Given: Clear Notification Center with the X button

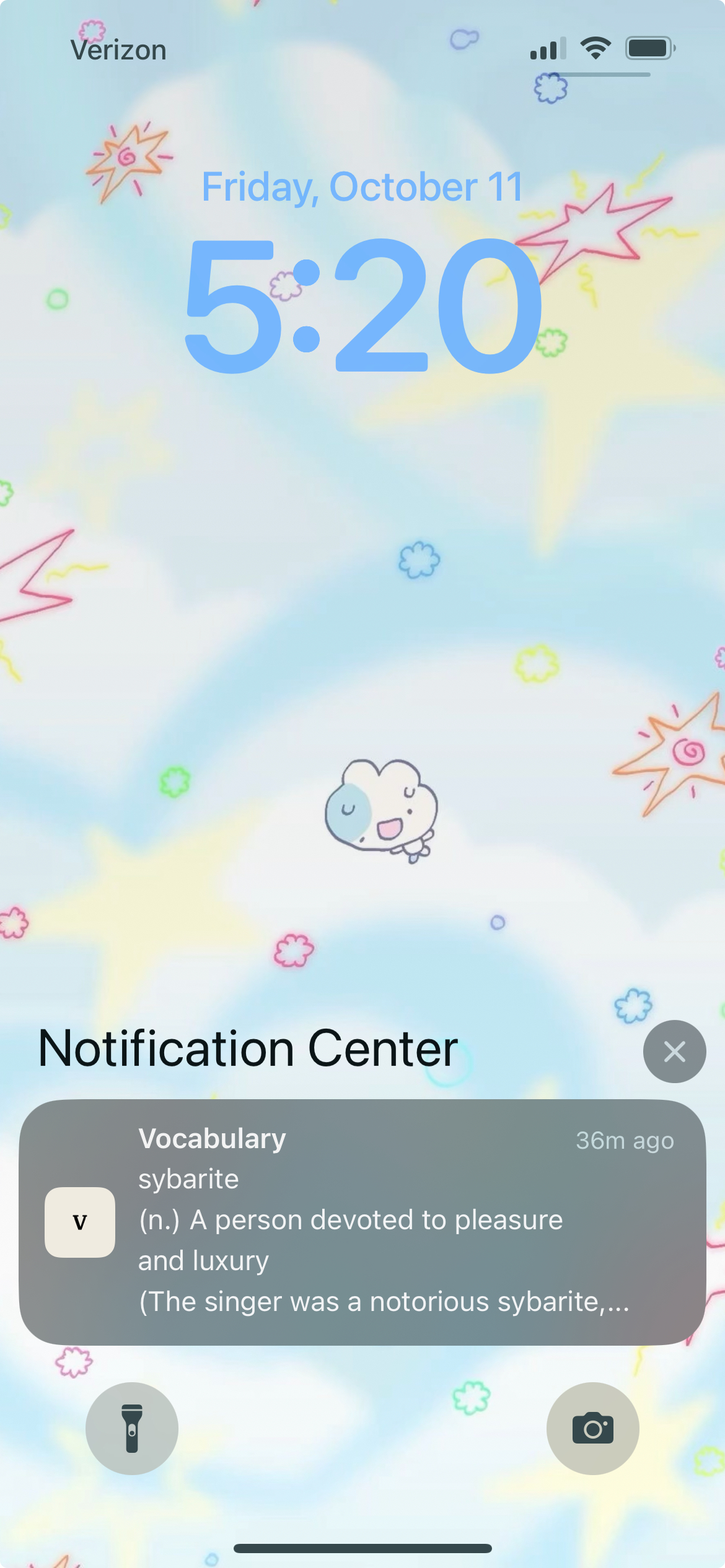Looking at the screenshot, I should (x=674, y=1051).
